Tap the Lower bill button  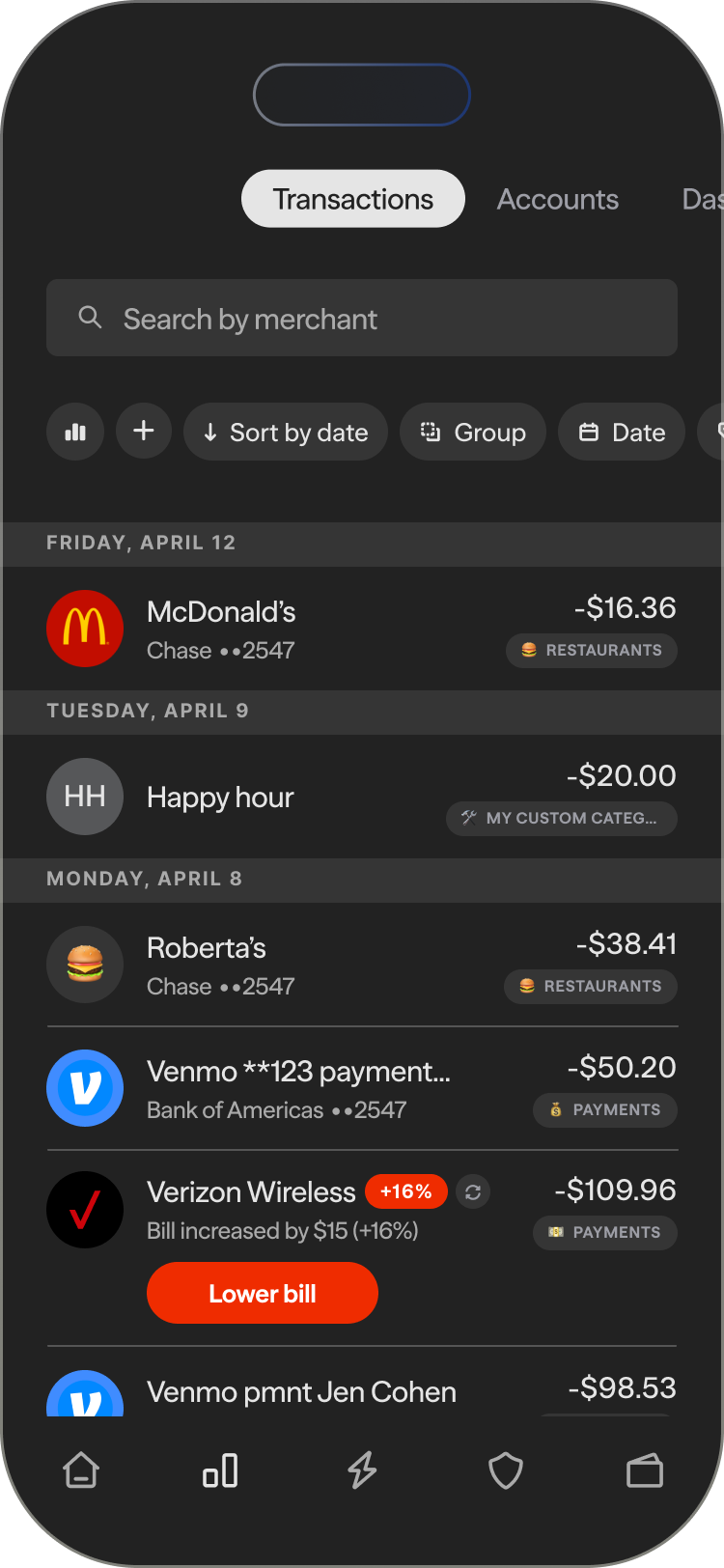tap(262, 1293)
